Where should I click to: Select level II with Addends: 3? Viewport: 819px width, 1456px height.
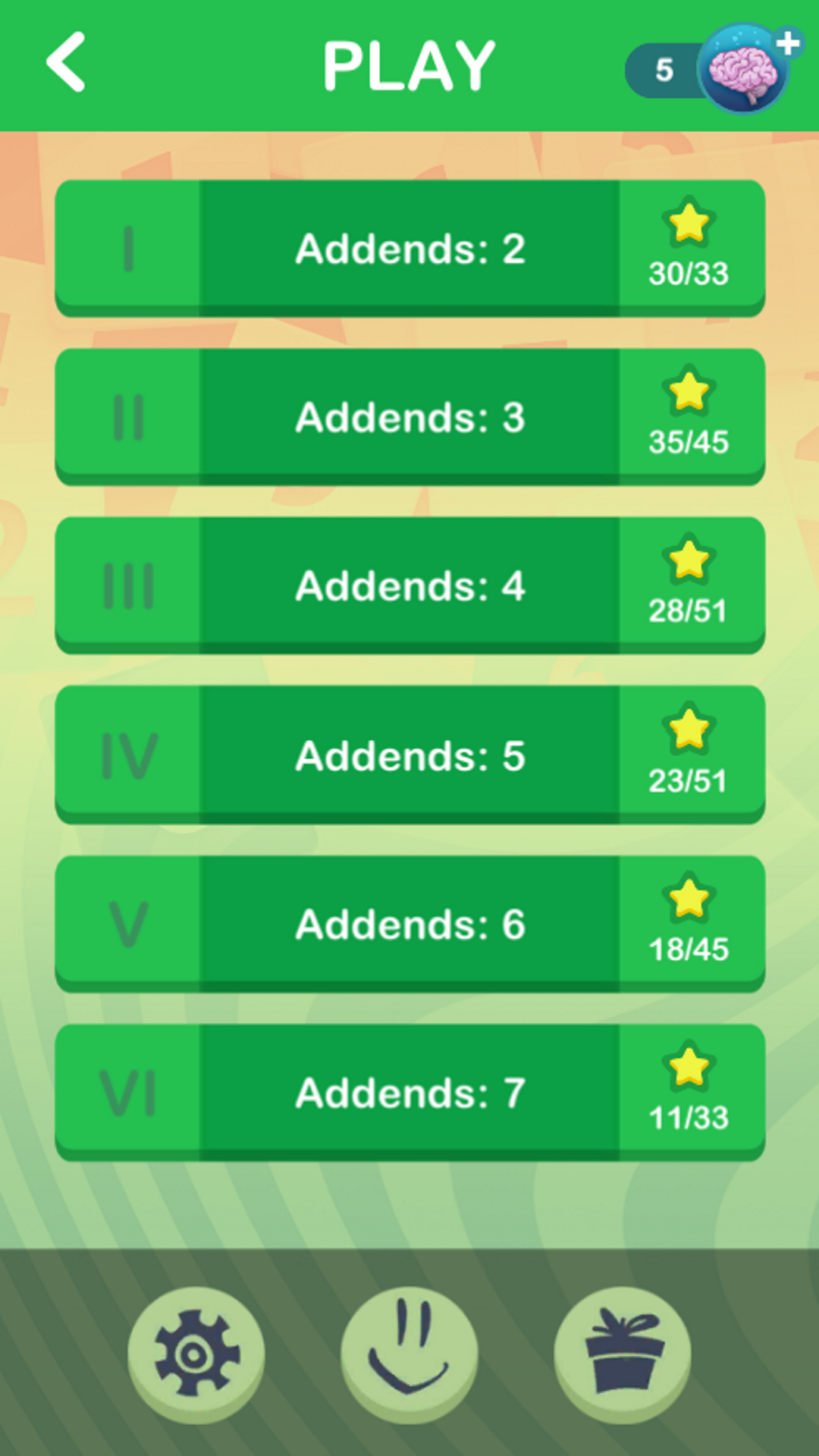(x=409, y=416)
